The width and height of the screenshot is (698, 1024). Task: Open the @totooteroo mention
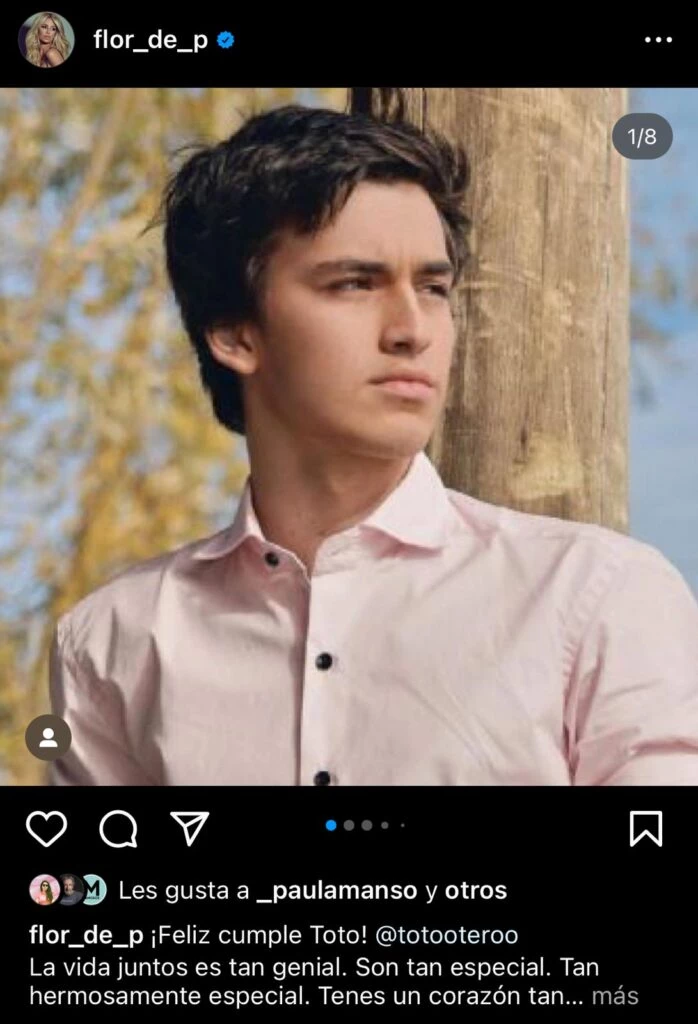coord(447,935)
